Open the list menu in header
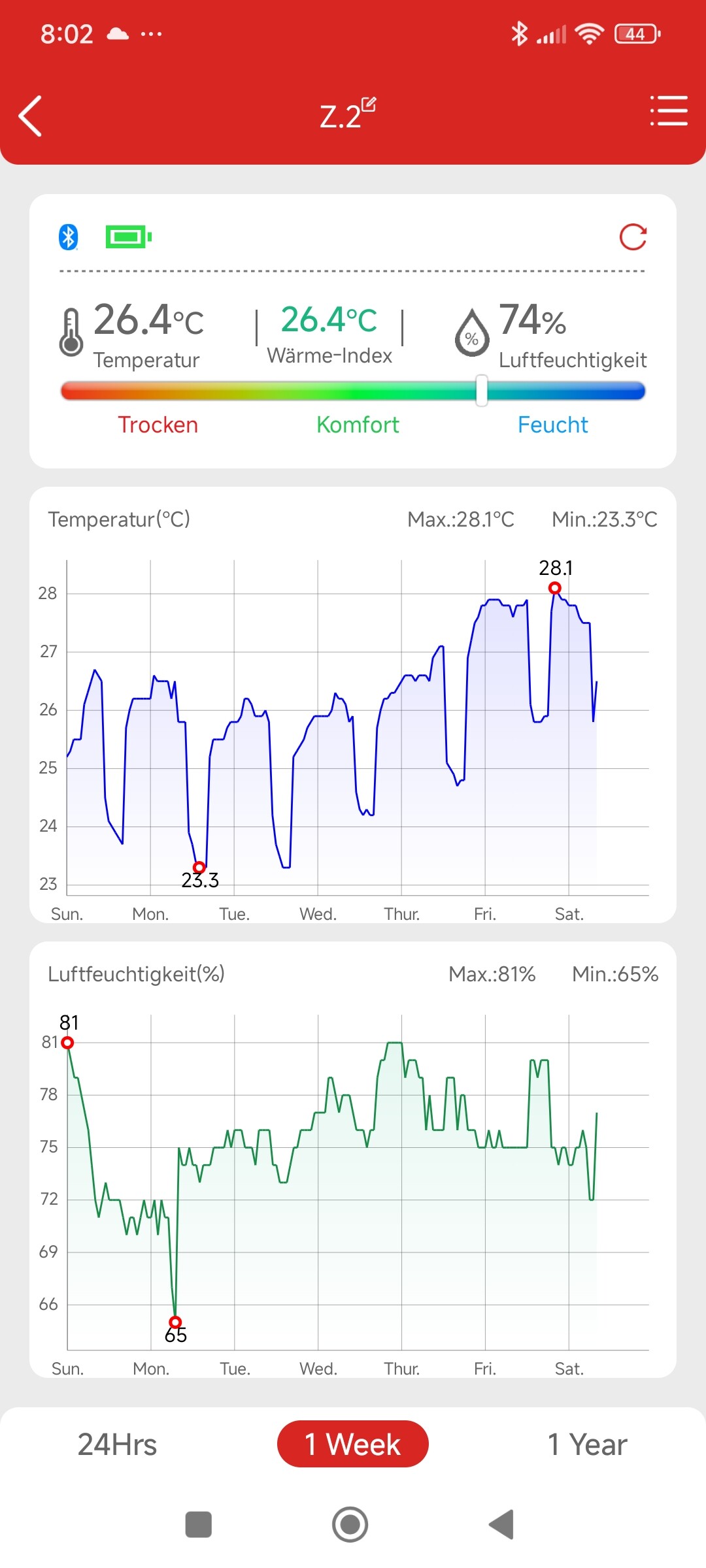The width and height of the screenshot is (706, 1568). pyautogui.click(x=668, y=111)
